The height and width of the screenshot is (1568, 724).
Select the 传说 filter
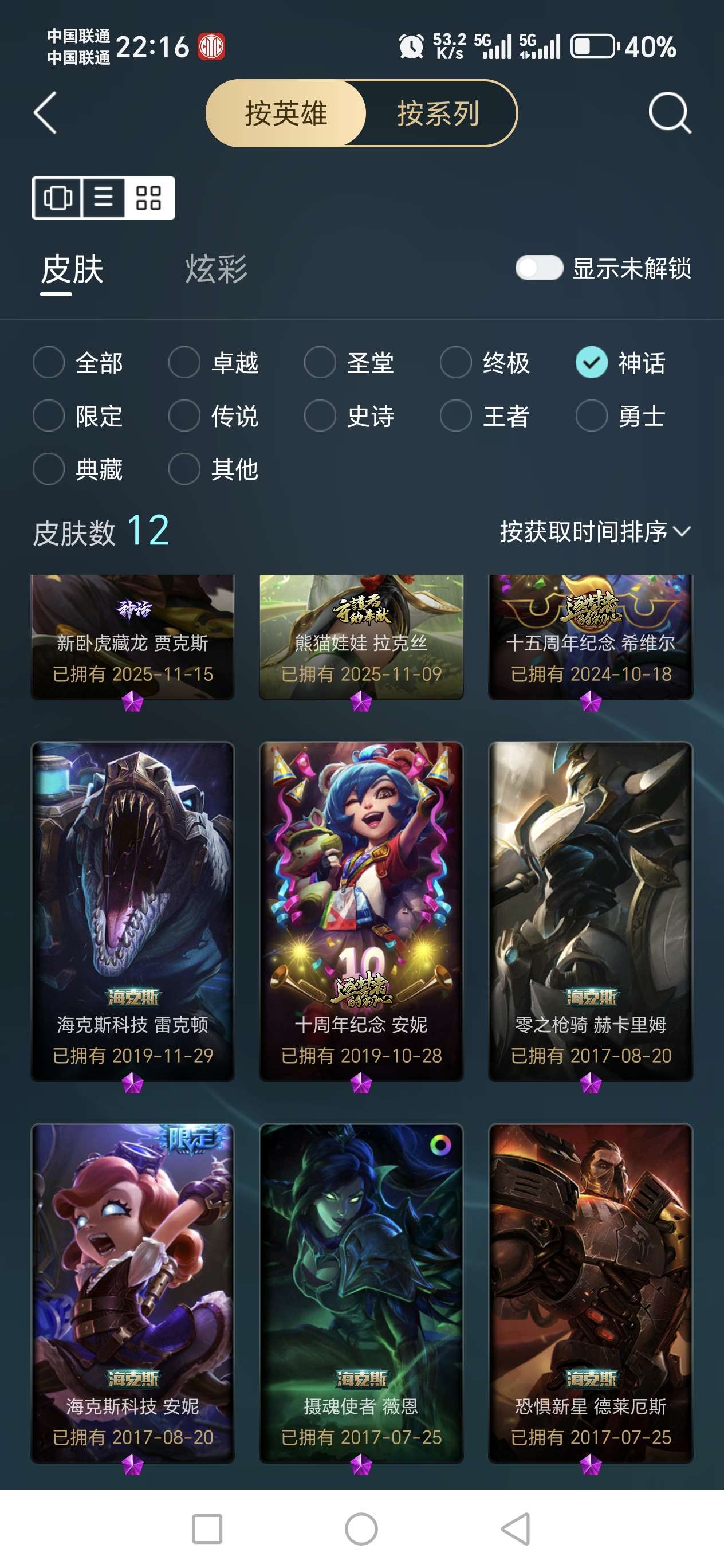coord(184,416)
